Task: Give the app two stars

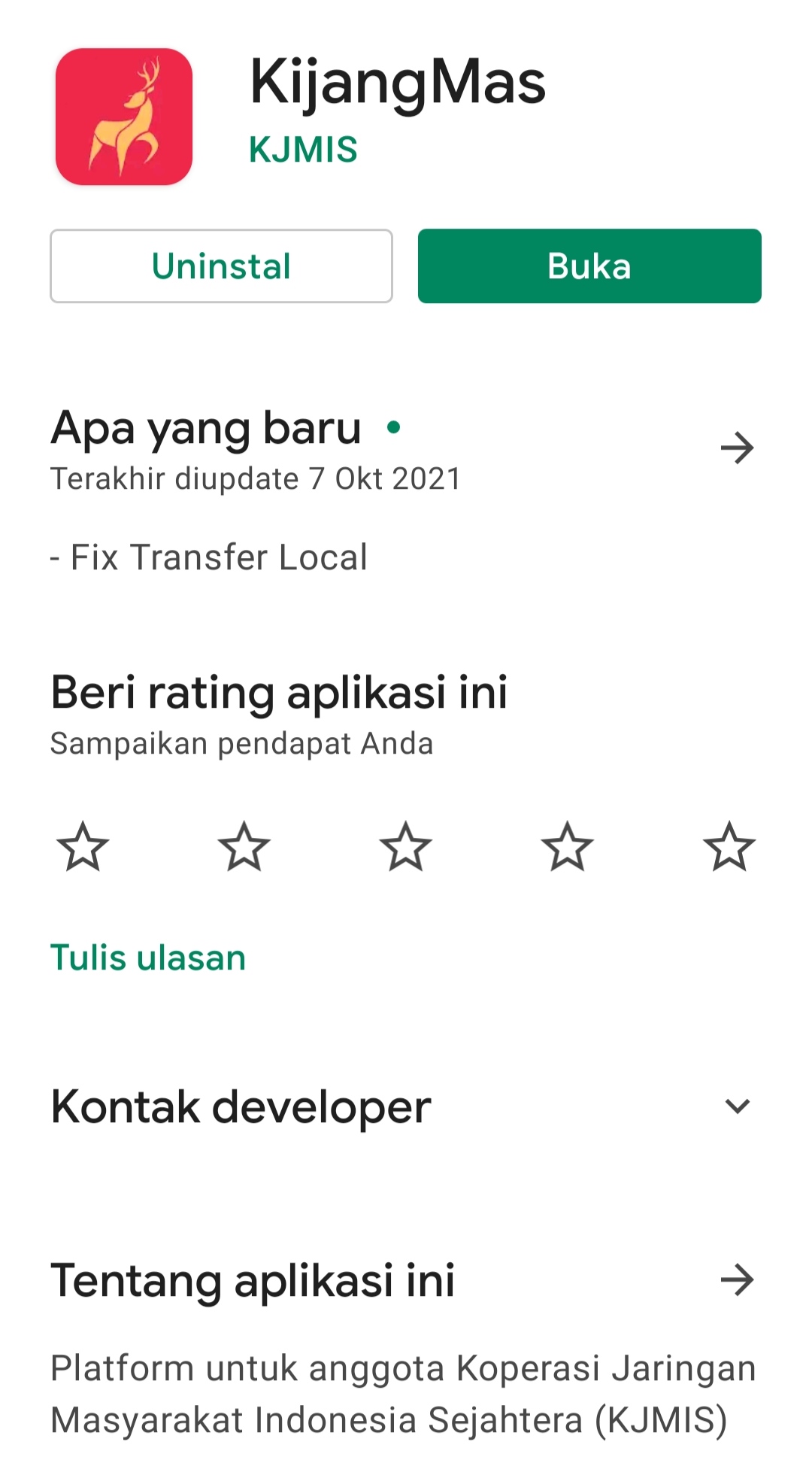Action: click(244, 847)
